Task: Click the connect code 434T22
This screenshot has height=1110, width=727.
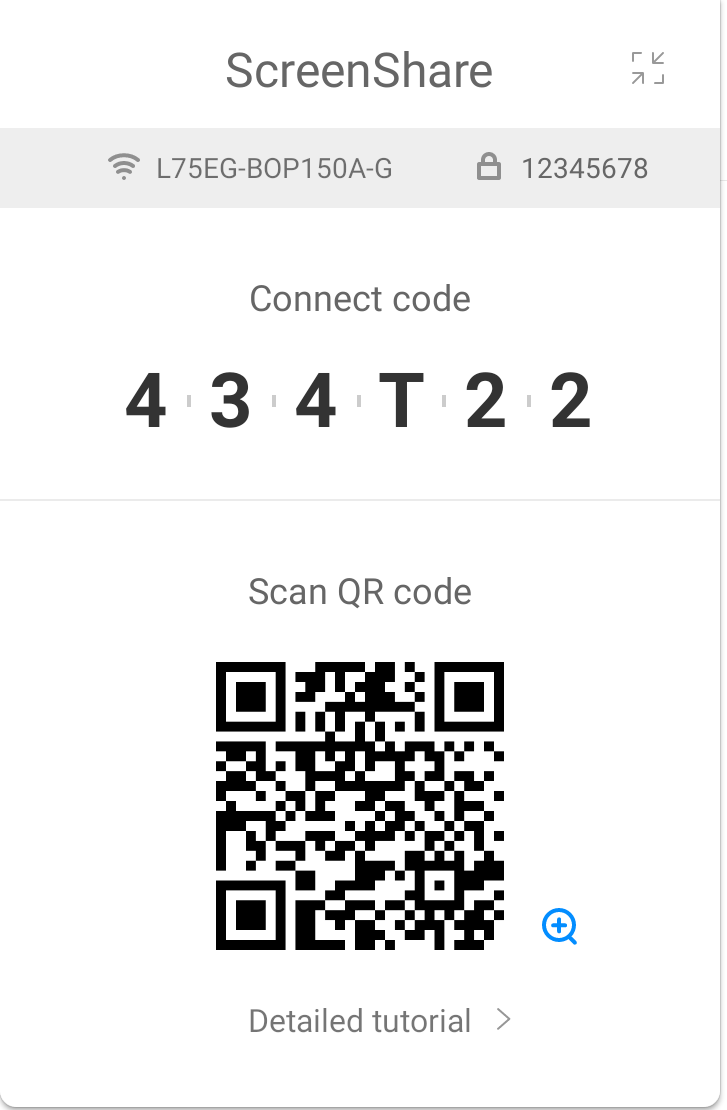Action: click(x=360, y=400)
